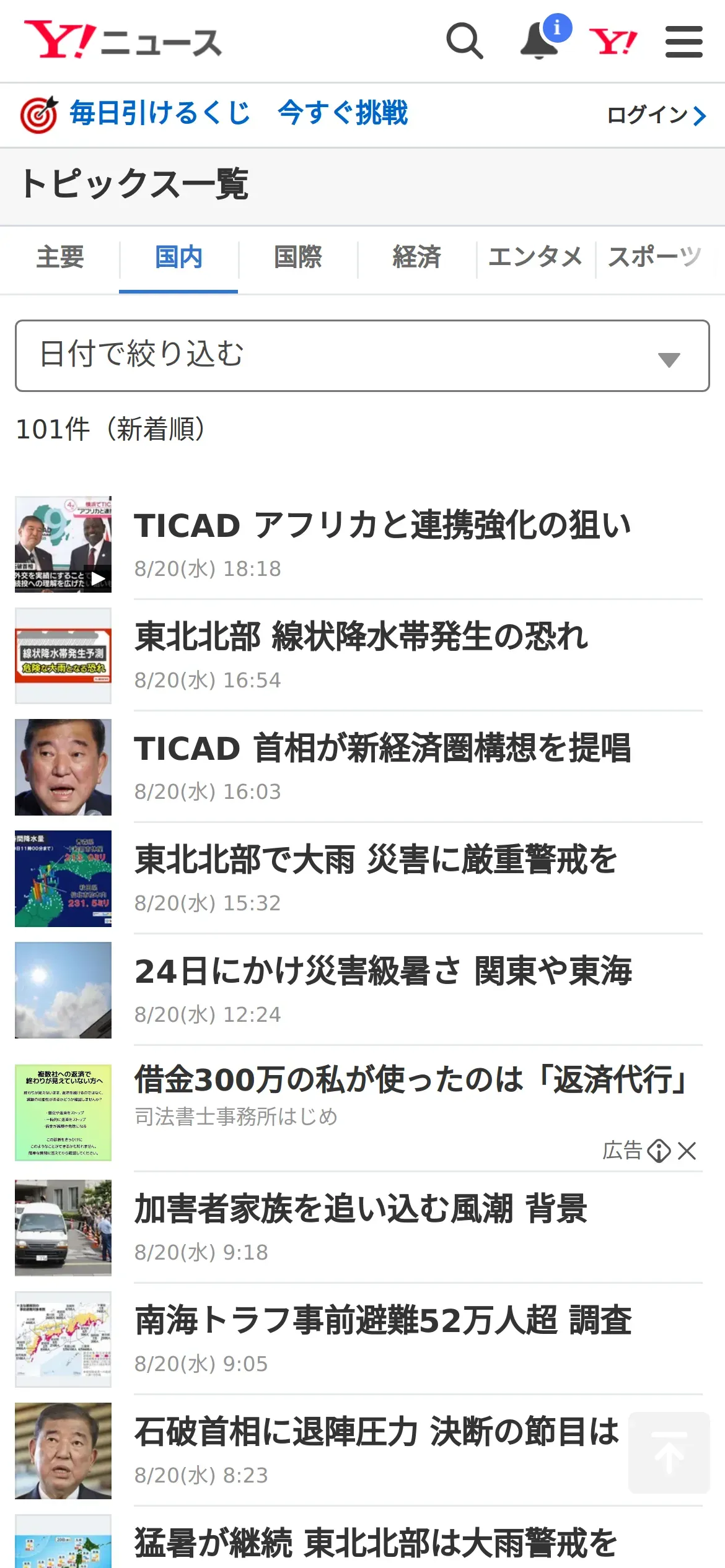
Task: Open article 加害者家族を追い込む風潮 背景
Action: pyautogui.click(x=361, y=1209)
